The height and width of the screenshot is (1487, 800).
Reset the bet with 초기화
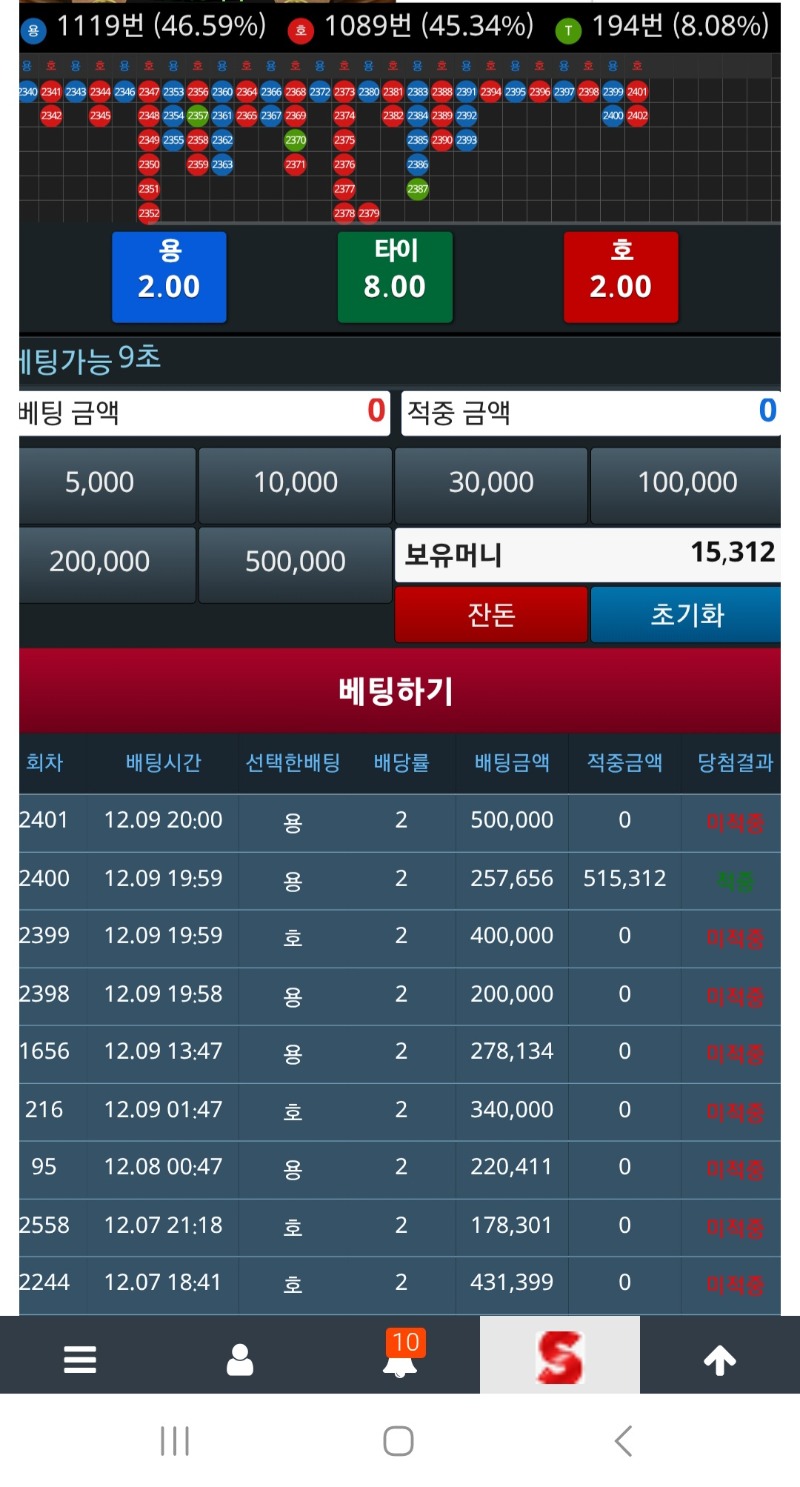click(x=686, y=614)
